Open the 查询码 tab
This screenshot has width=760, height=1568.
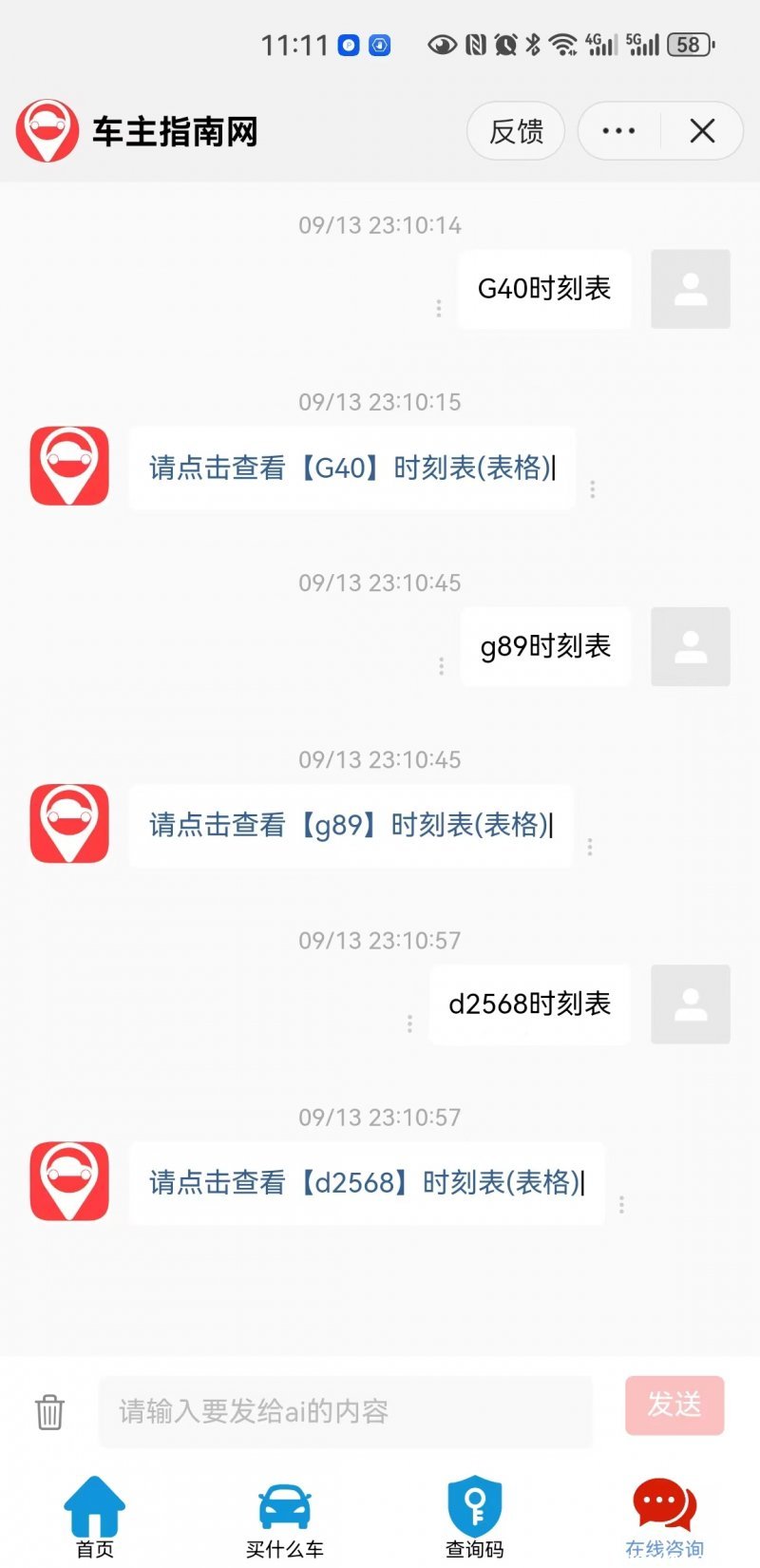(475, 1518)
